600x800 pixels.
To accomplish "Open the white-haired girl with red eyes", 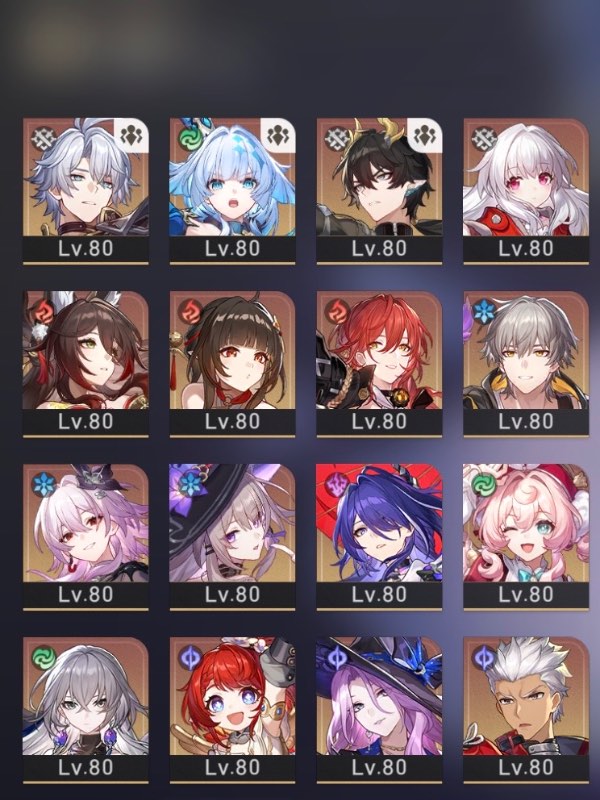I will [x=525, y=180].
